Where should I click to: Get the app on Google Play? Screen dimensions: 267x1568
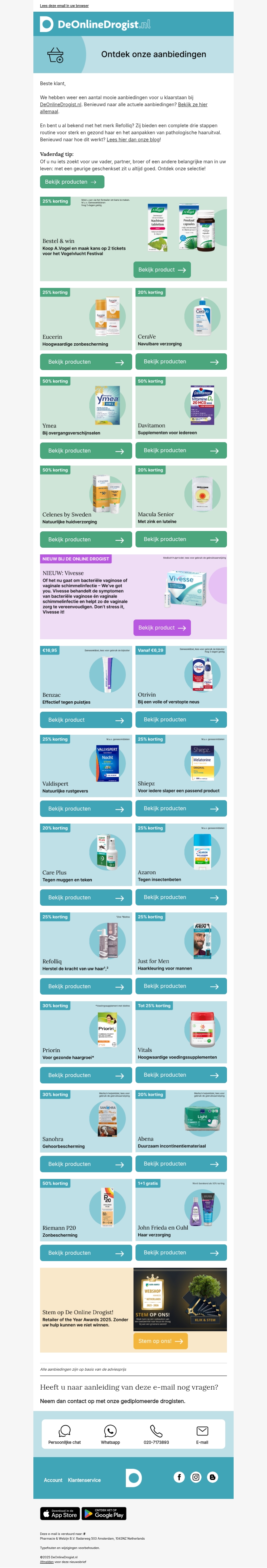click(104, 1514)
